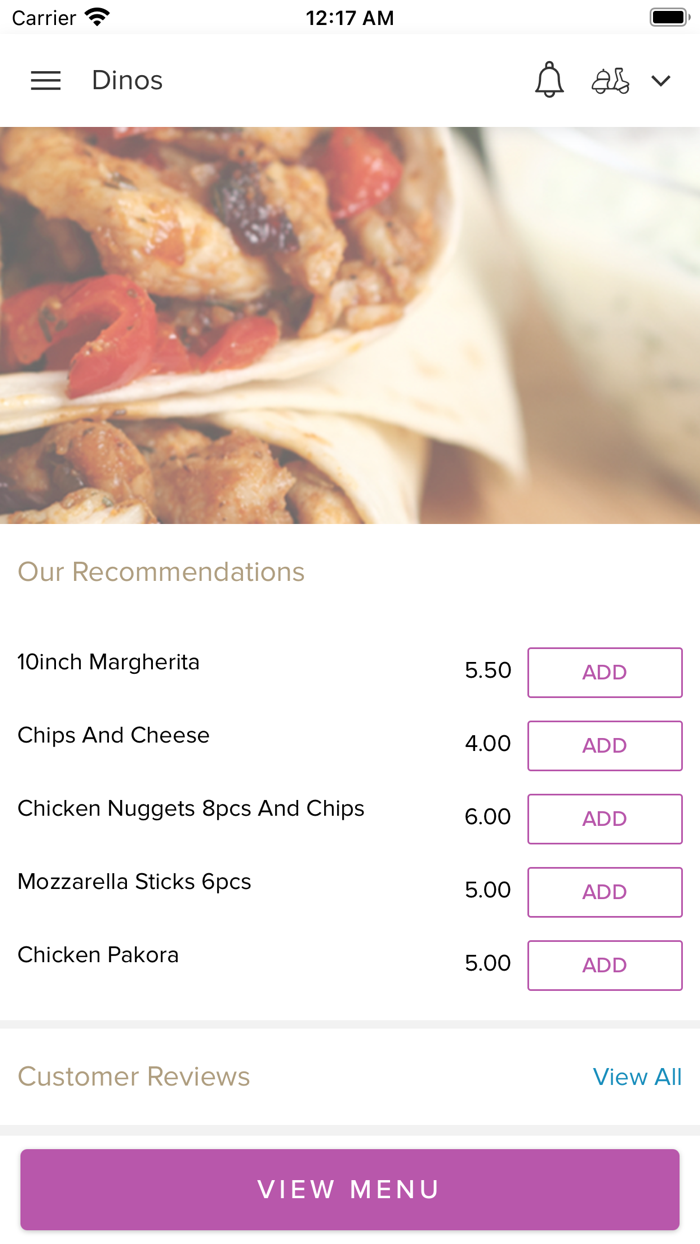Add Chips And Cheese to the order
Image resolution: width=700 pixels, height=1244 pixels.
tap(605, 745)
